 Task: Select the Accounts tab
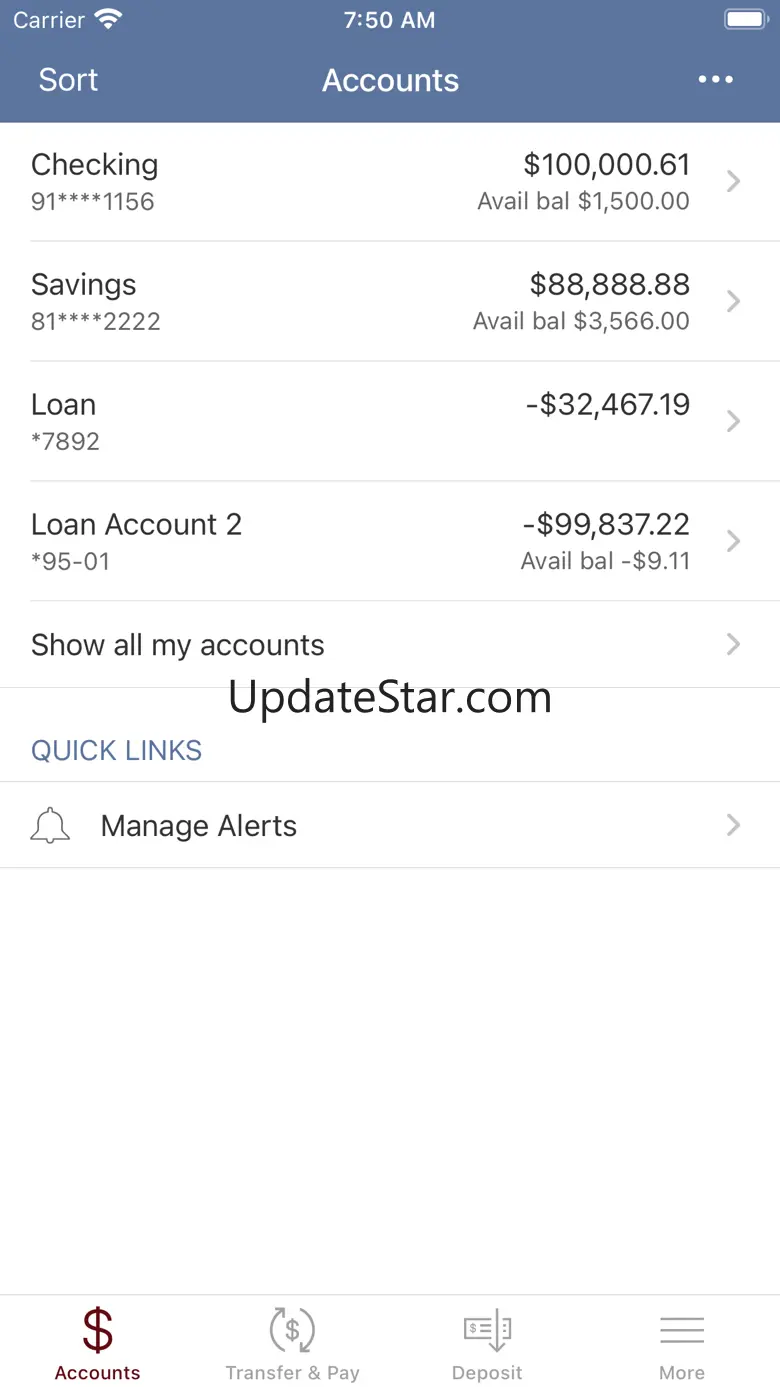[97, 1344]
